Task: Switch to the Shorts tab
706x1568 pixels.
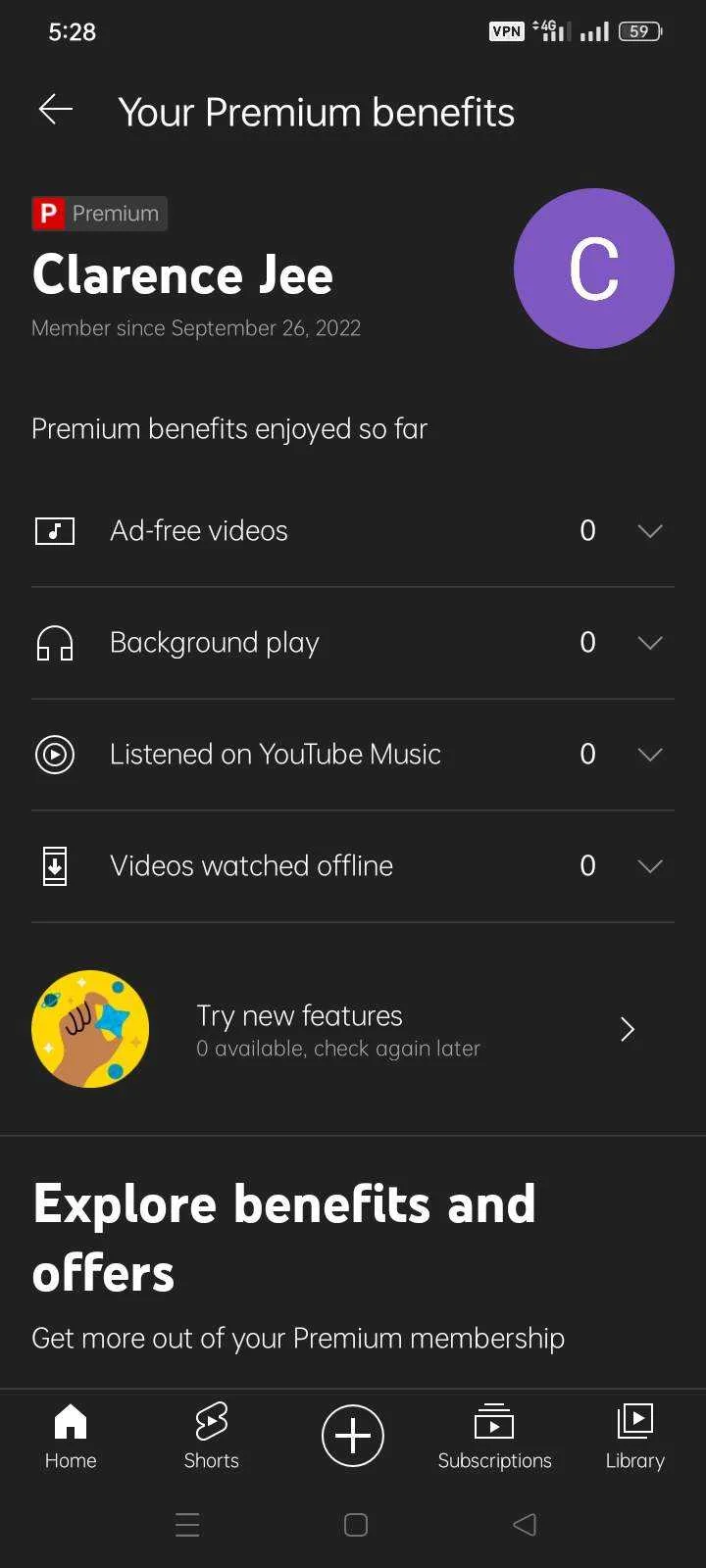Action: [212, 1436]
